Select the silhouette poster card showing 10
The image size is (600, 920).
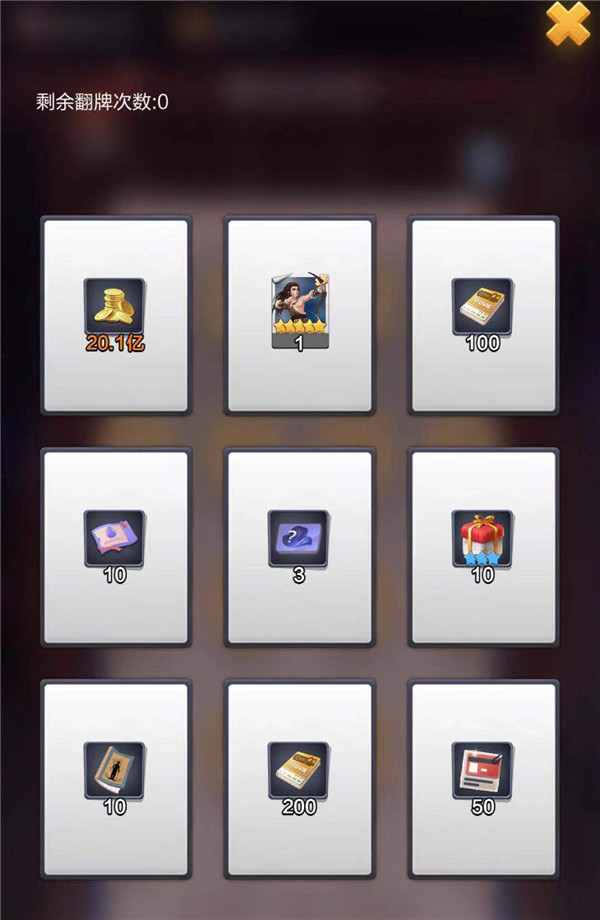pyautogui.click(x=115, y=778)
